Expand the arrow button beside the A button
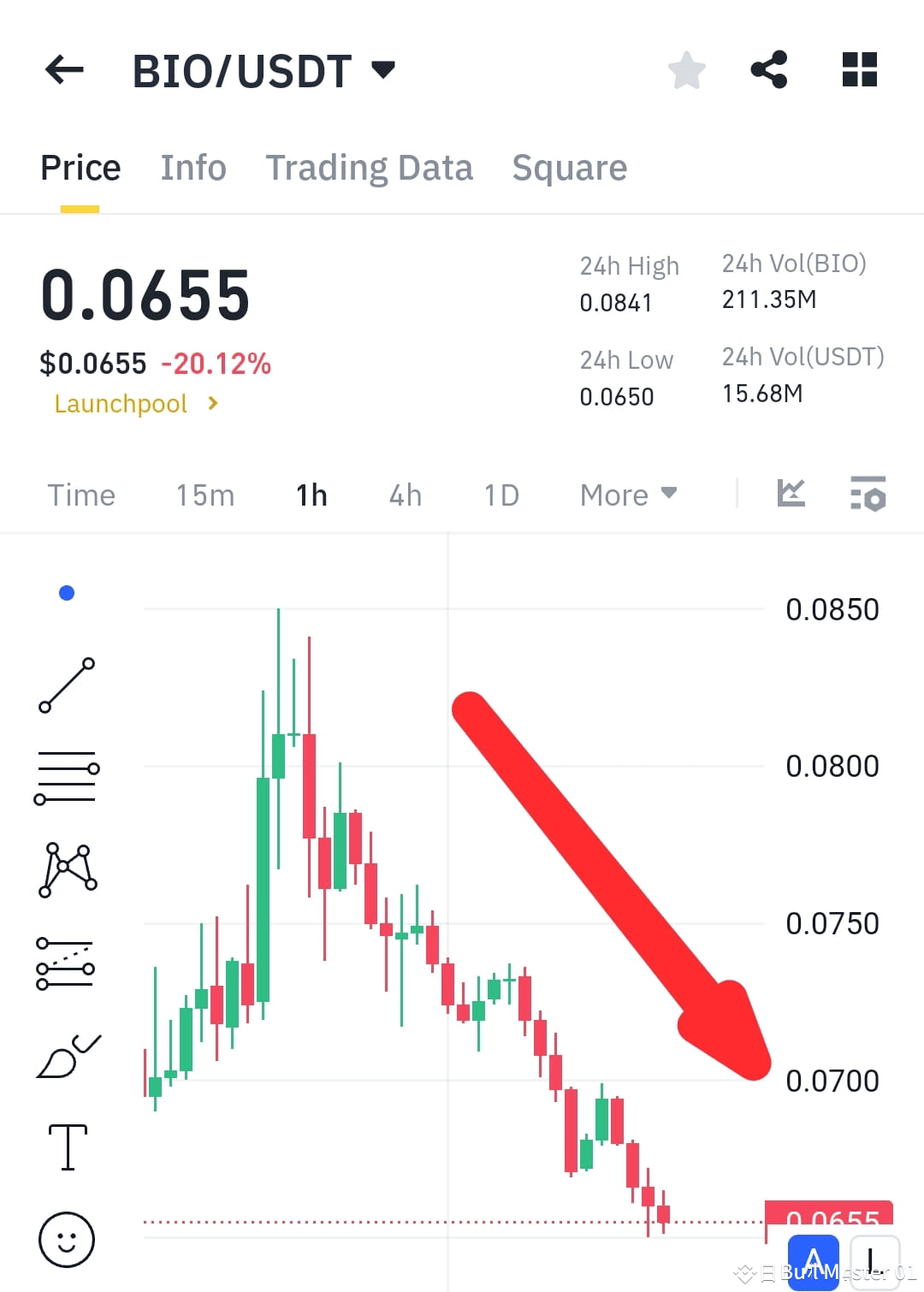924x1292 pixels. [x=872, y=1259]
